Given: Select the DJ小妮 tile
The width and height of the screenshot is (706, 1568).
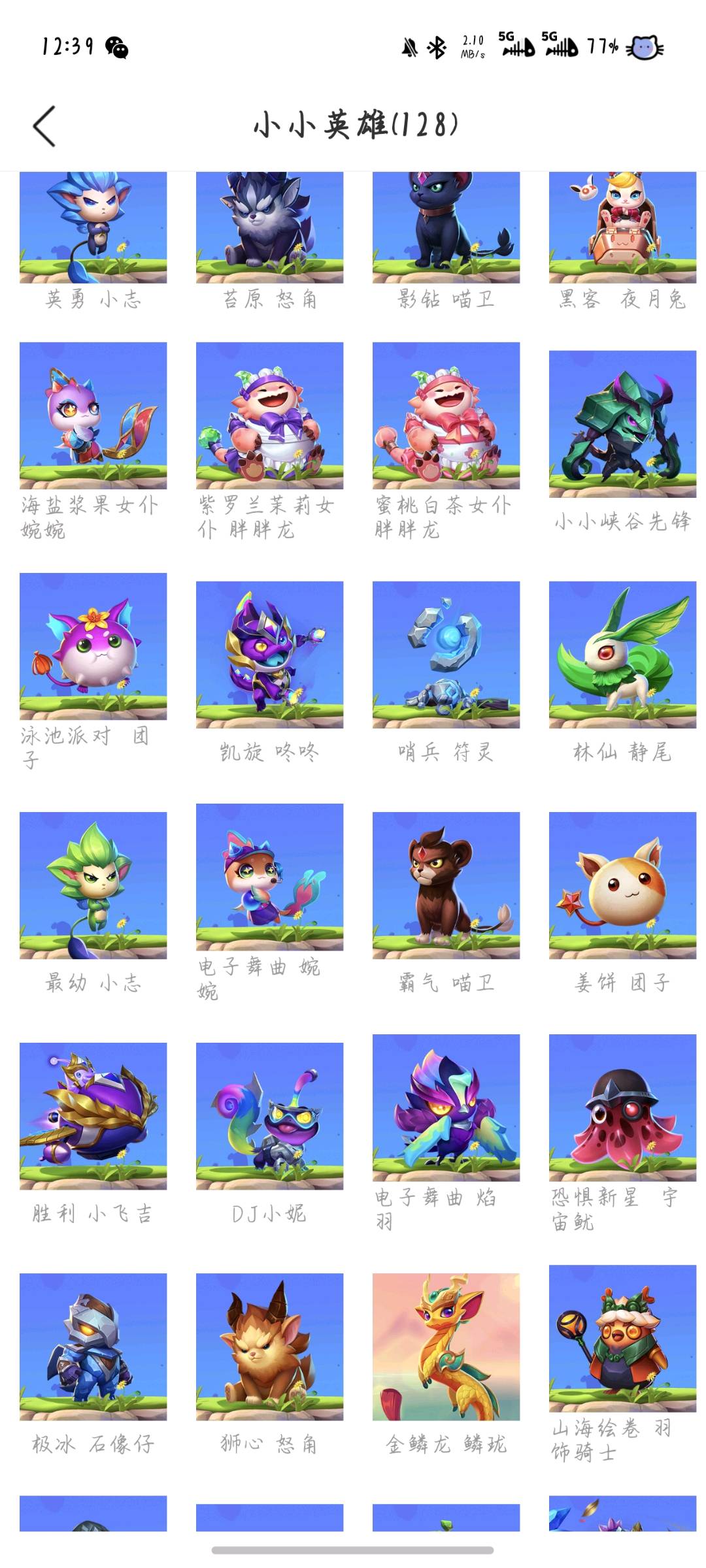Looking at the screenshot, I should pos(269,1116).
